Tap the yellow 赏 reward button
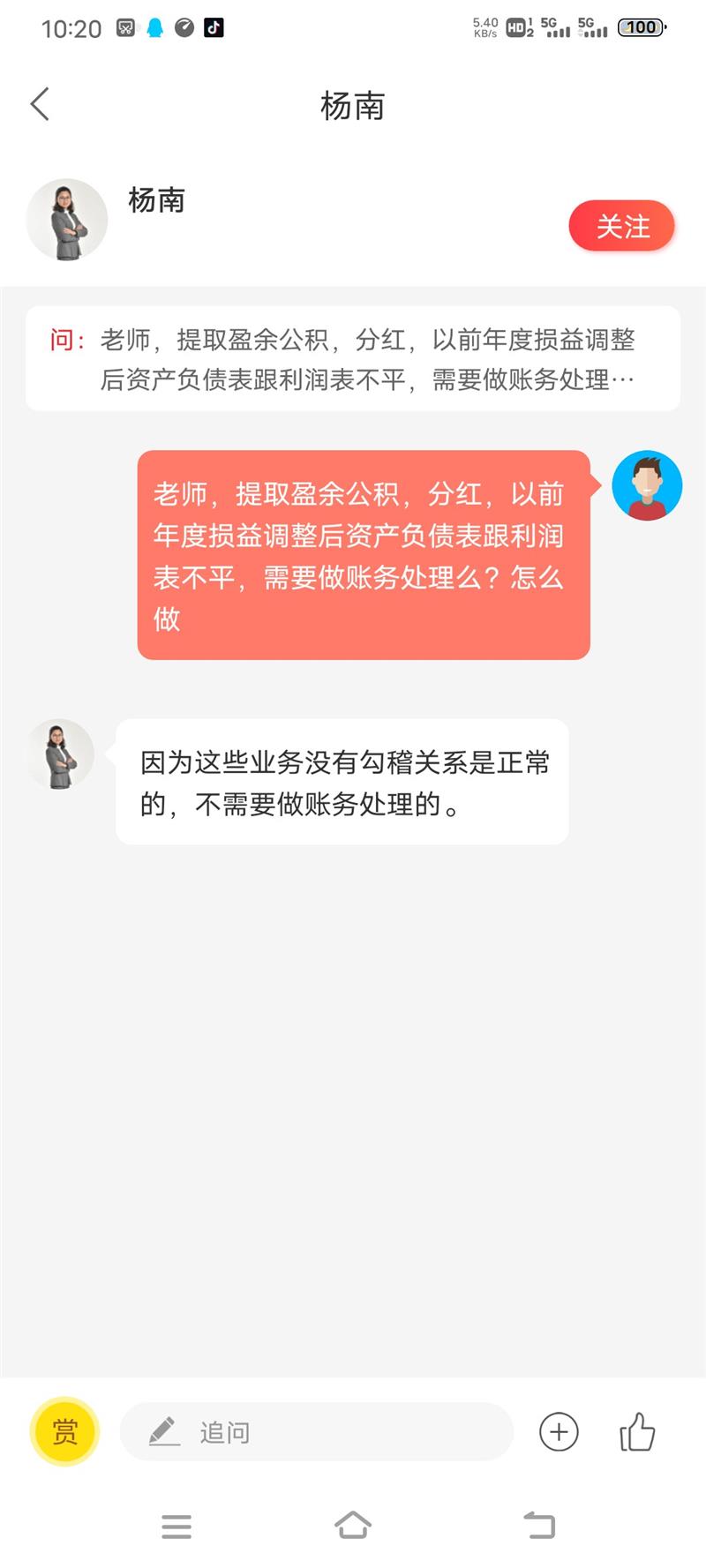Image resolution: width=706 pixels, height=1568 pixels. coord(64,1432)
